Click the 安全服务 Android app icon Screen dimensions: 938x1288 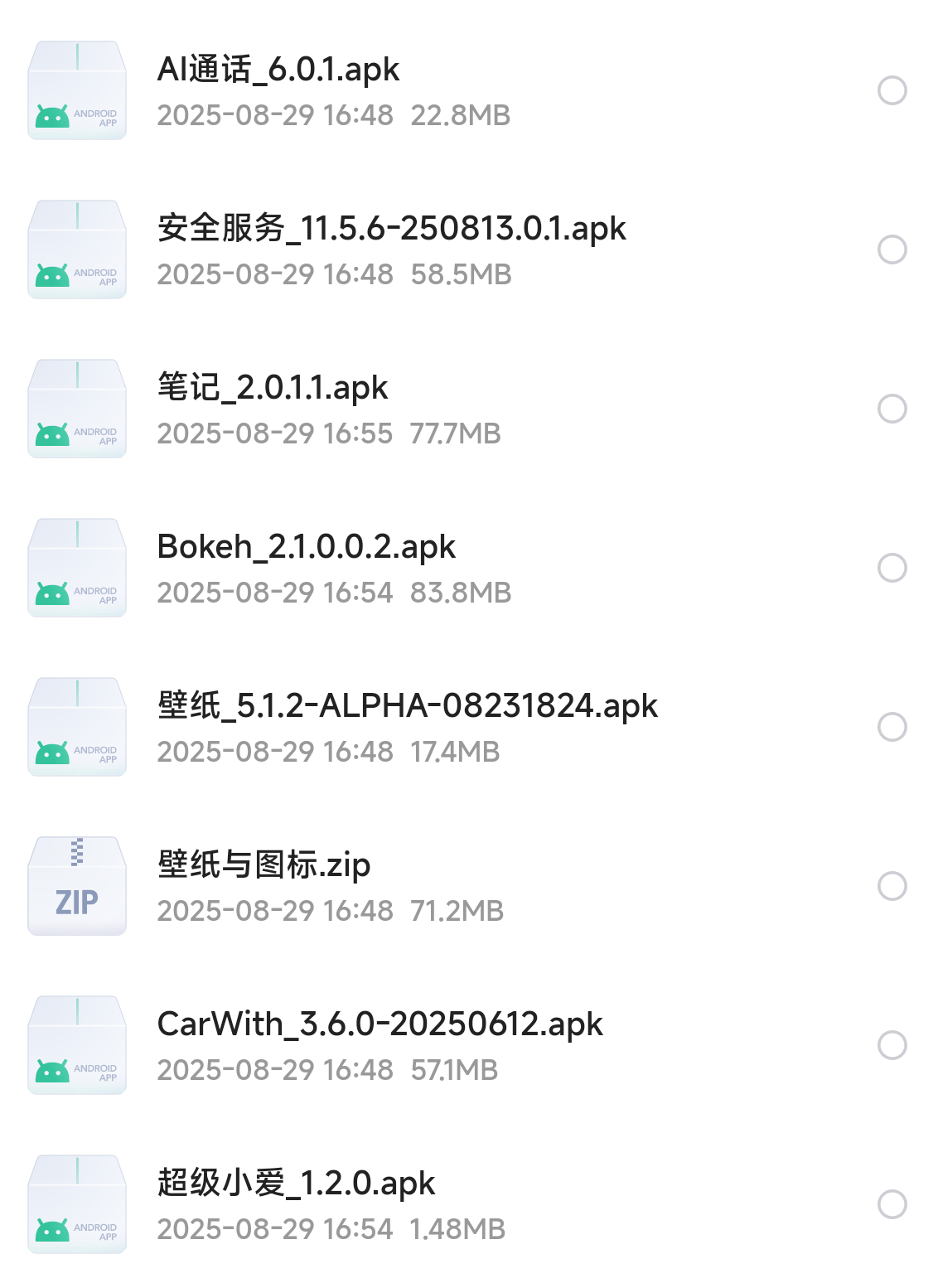[76, 250]
